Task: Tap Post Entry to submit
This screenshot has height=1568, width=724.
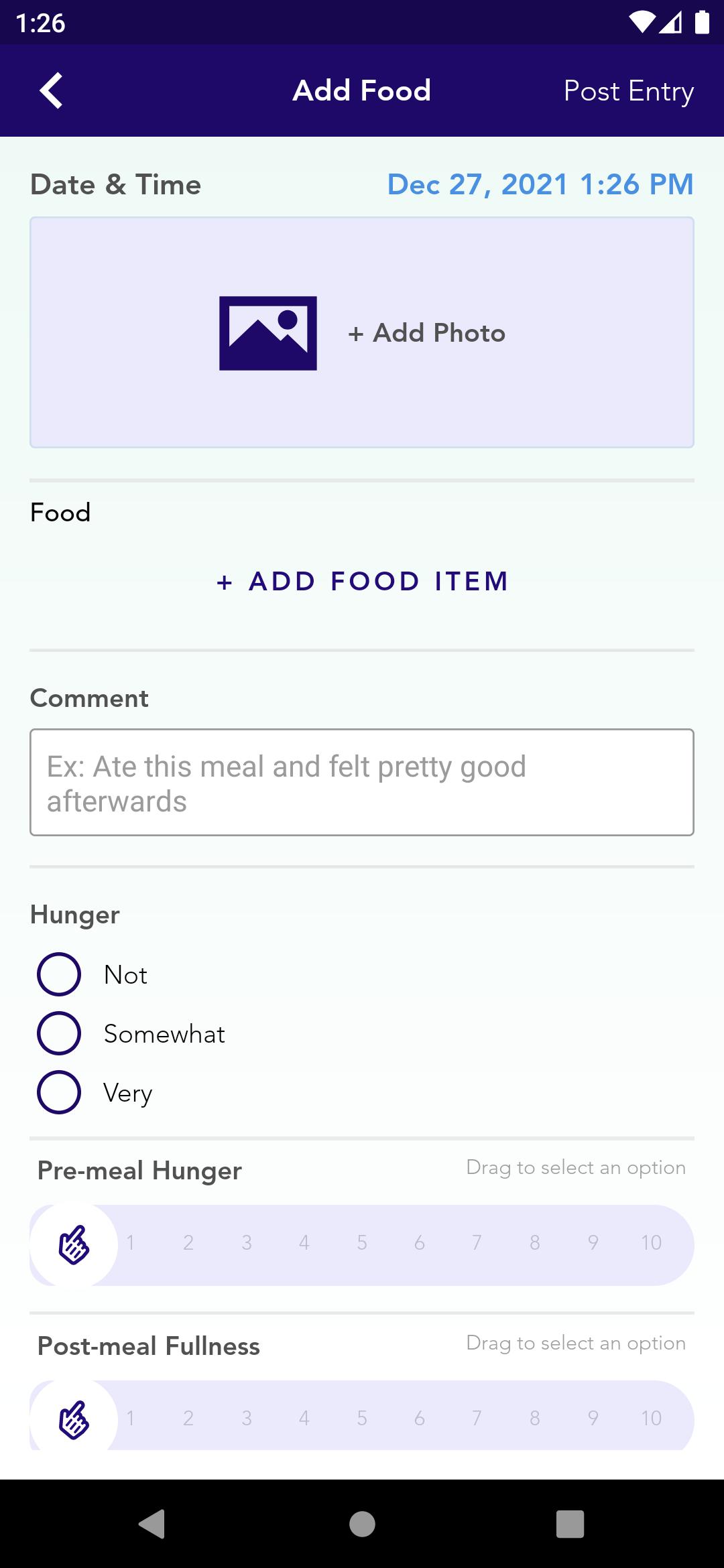Action: pyautogui.click(x=628, y=91)
